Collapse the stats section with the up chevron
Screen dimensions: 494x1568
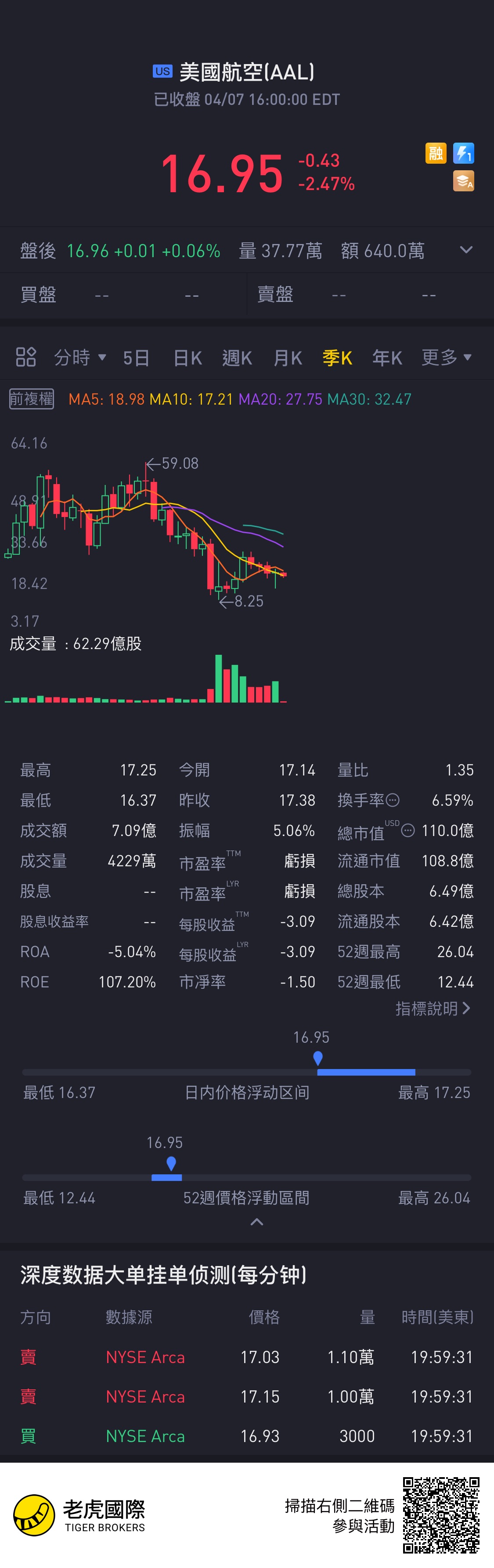pos(257,1222)
